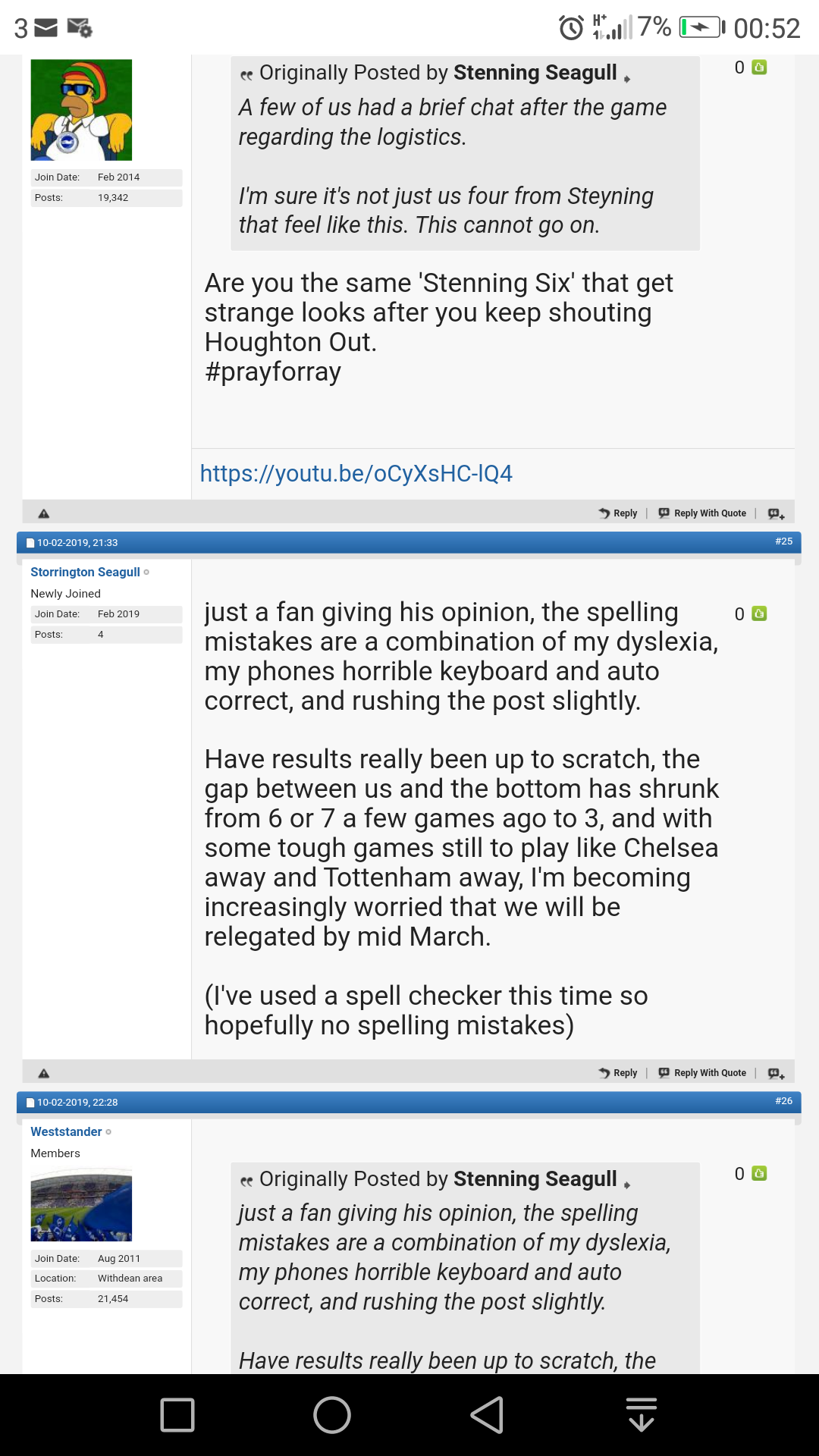Go back using system navigation
819x1456 pixels.
pos(486,1415)
